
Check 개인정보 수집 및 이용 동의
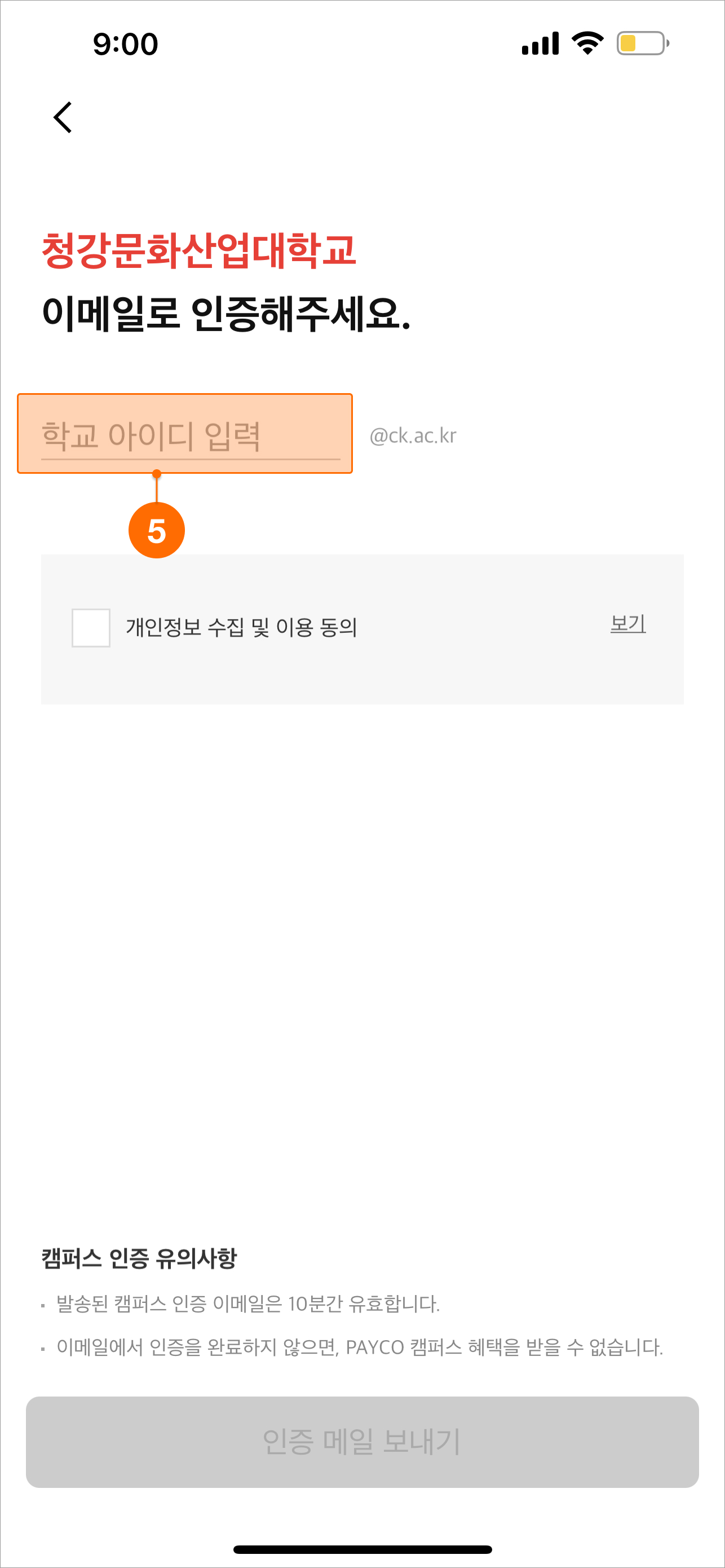click(91, 628)
